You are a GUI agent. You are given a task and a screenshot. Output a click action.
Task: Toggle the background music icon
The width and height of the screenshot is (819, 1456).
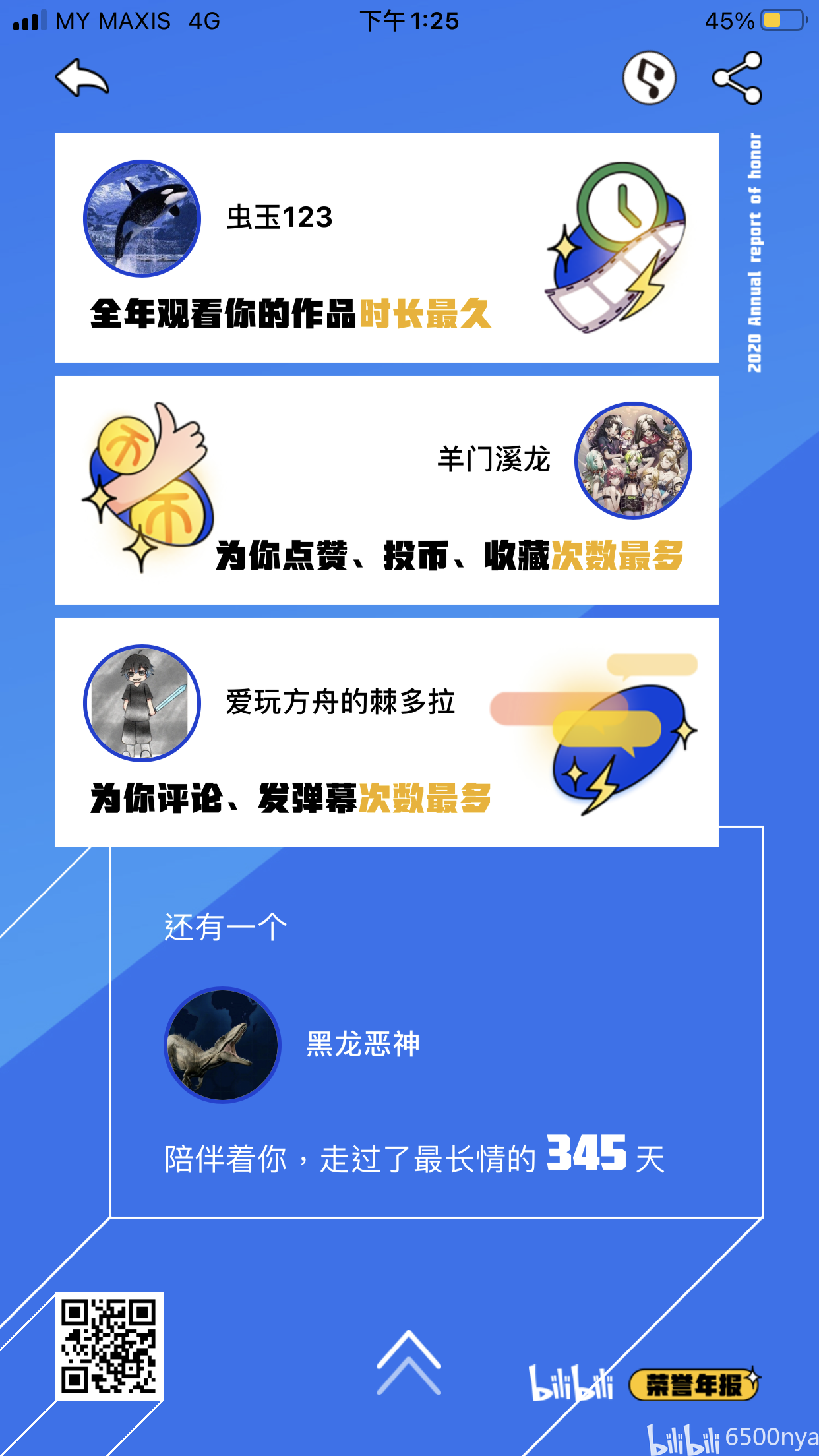[649, 78]
